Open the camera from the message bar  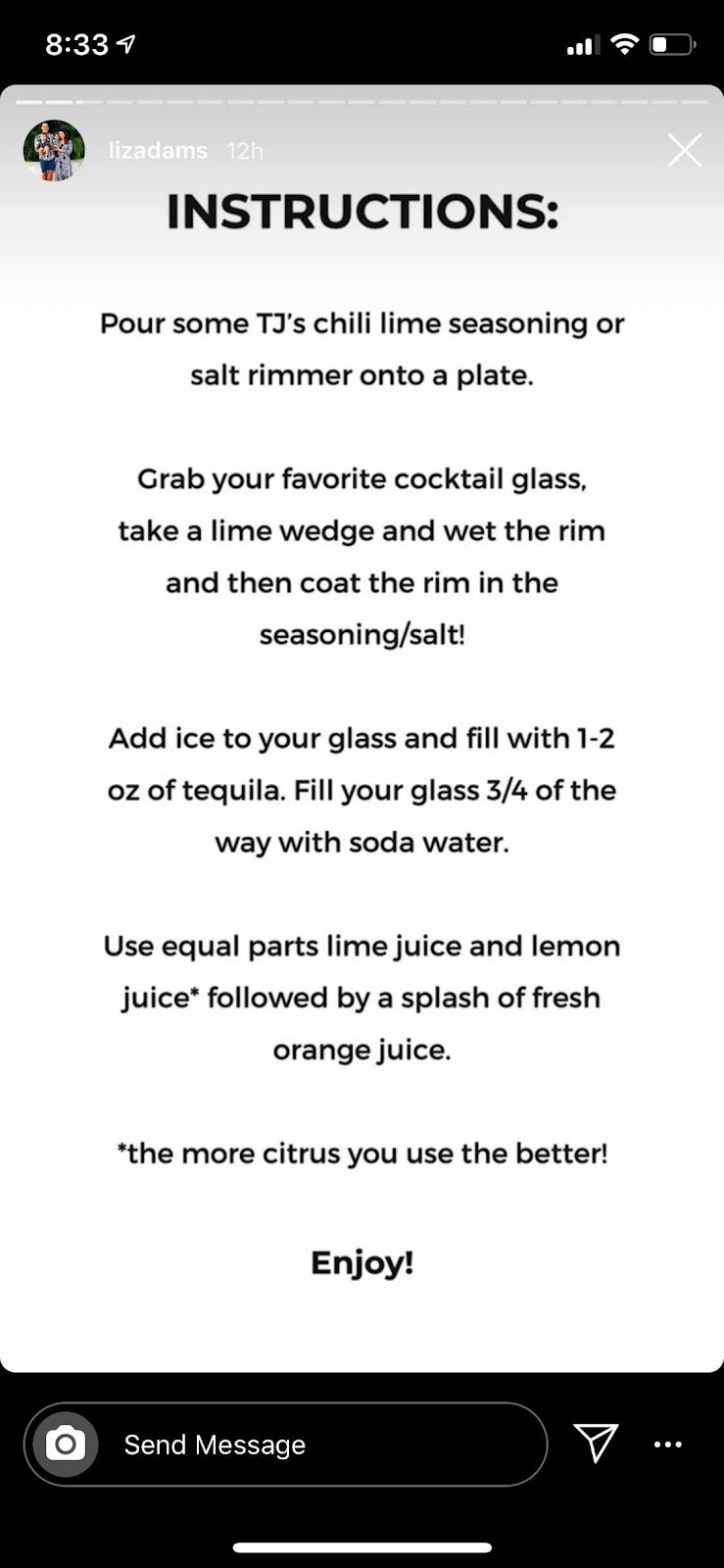(x=66, y=1445)
